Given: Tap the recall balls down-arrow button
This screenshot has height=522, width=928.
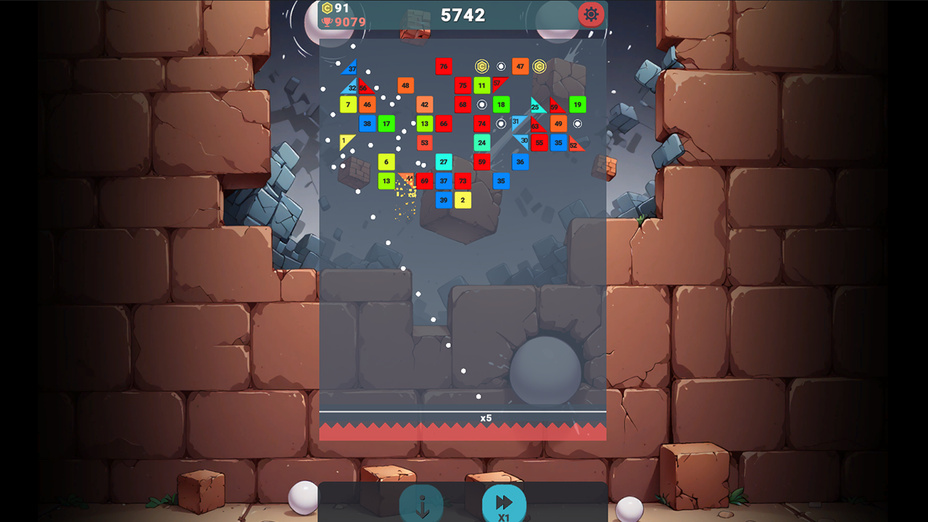Looking at the screenshot, I should [422, 505].
